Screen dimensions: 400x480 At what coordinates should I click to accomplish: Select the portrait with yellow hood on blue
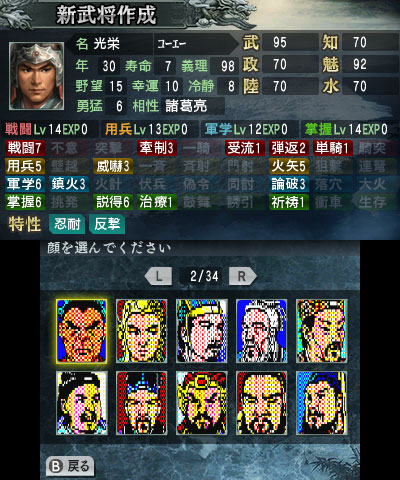click(322, 403)
